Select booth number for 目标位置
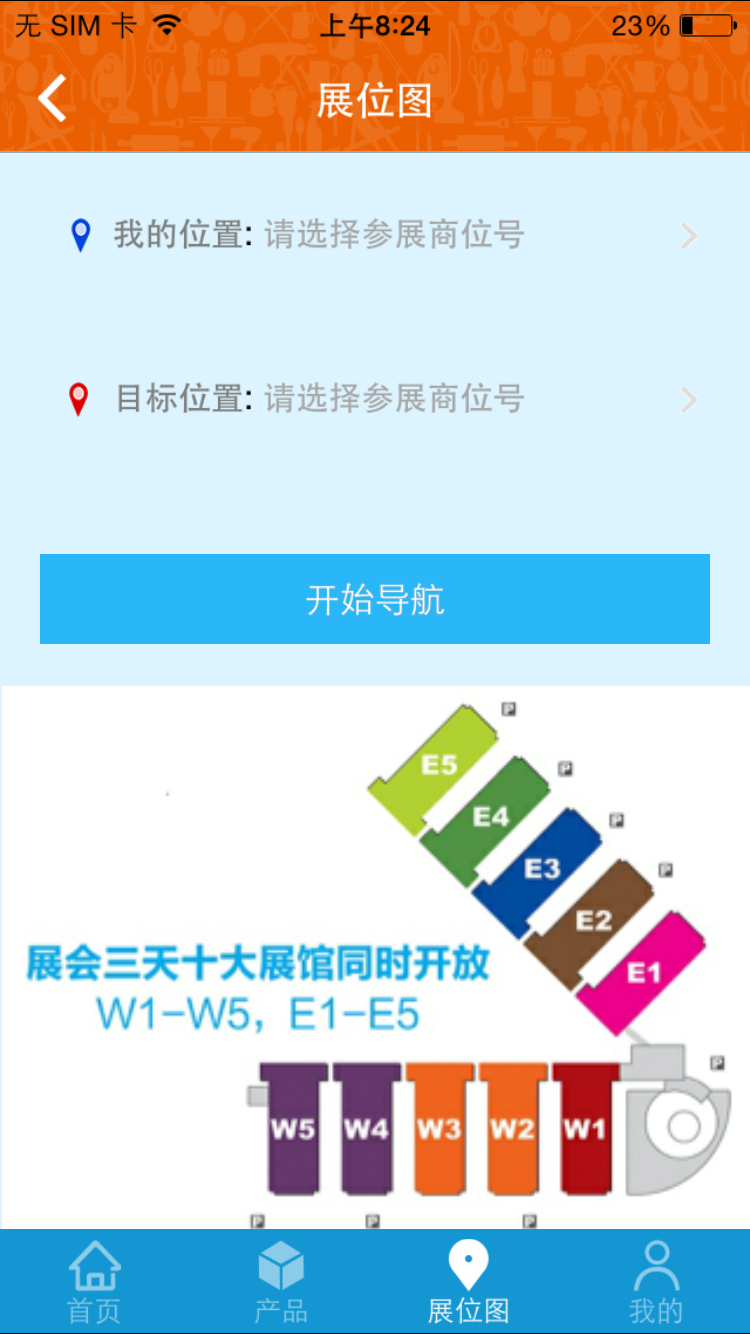This screenshot has height=1334, width=750. (394, 399)
